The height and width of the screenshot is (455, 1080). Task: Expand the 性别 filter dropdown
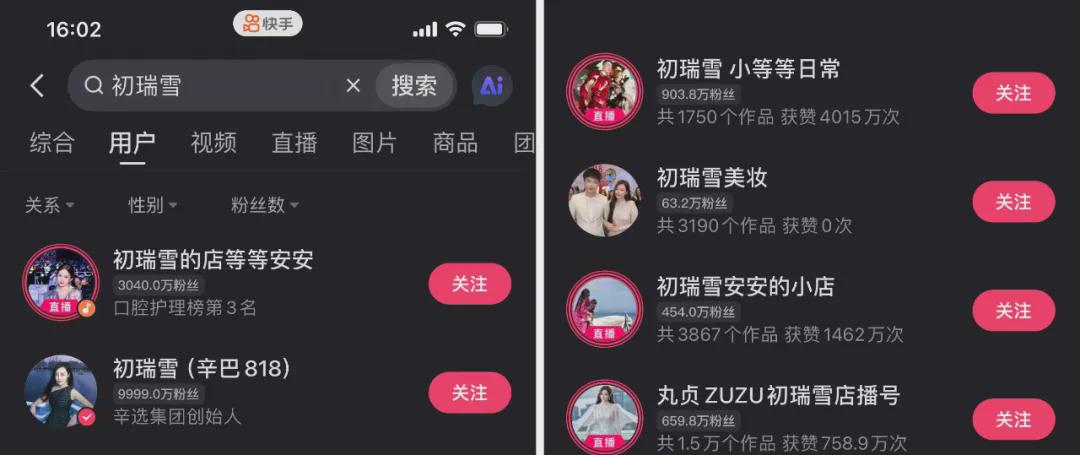coord(152,205)
